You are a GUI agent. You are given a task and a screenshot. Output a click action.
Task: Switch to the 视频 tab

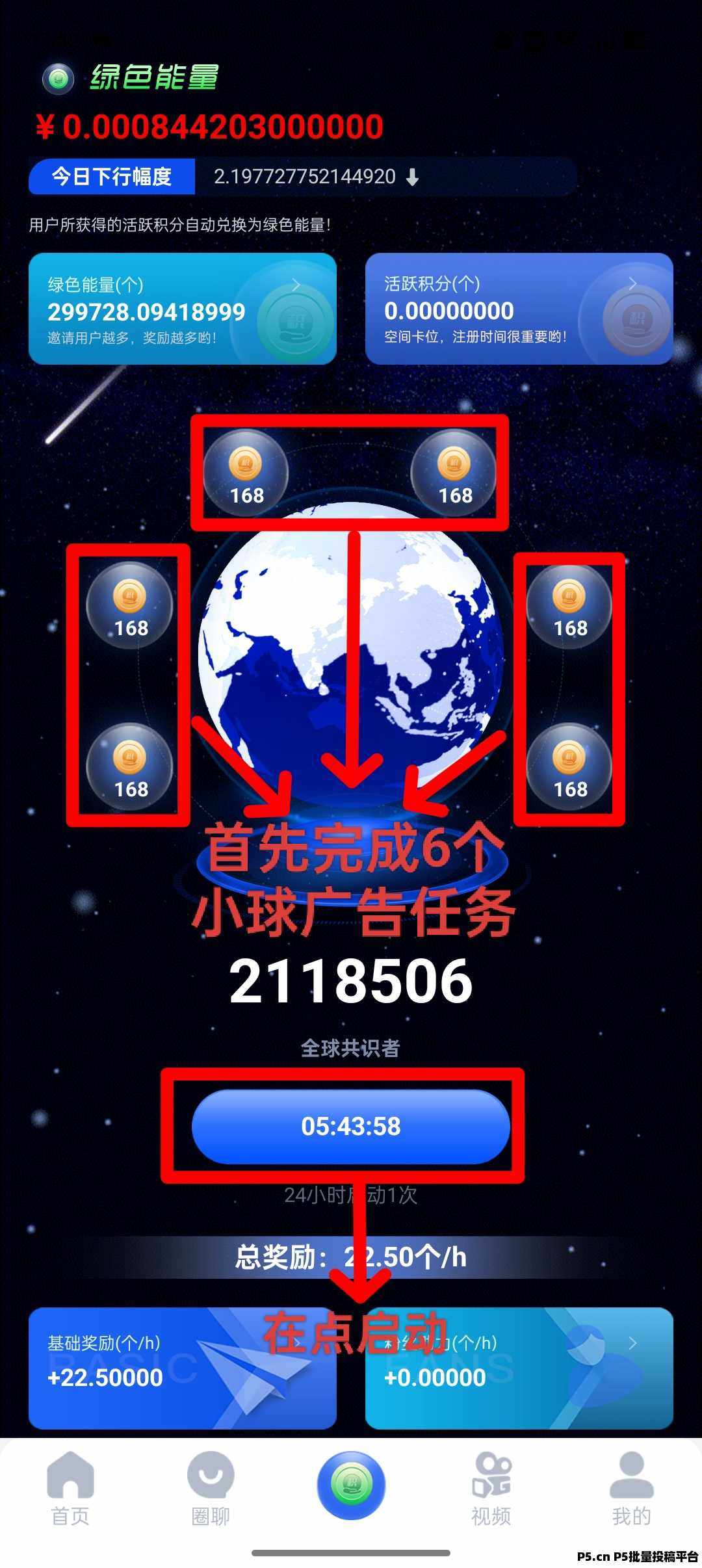click(491, 1489)
